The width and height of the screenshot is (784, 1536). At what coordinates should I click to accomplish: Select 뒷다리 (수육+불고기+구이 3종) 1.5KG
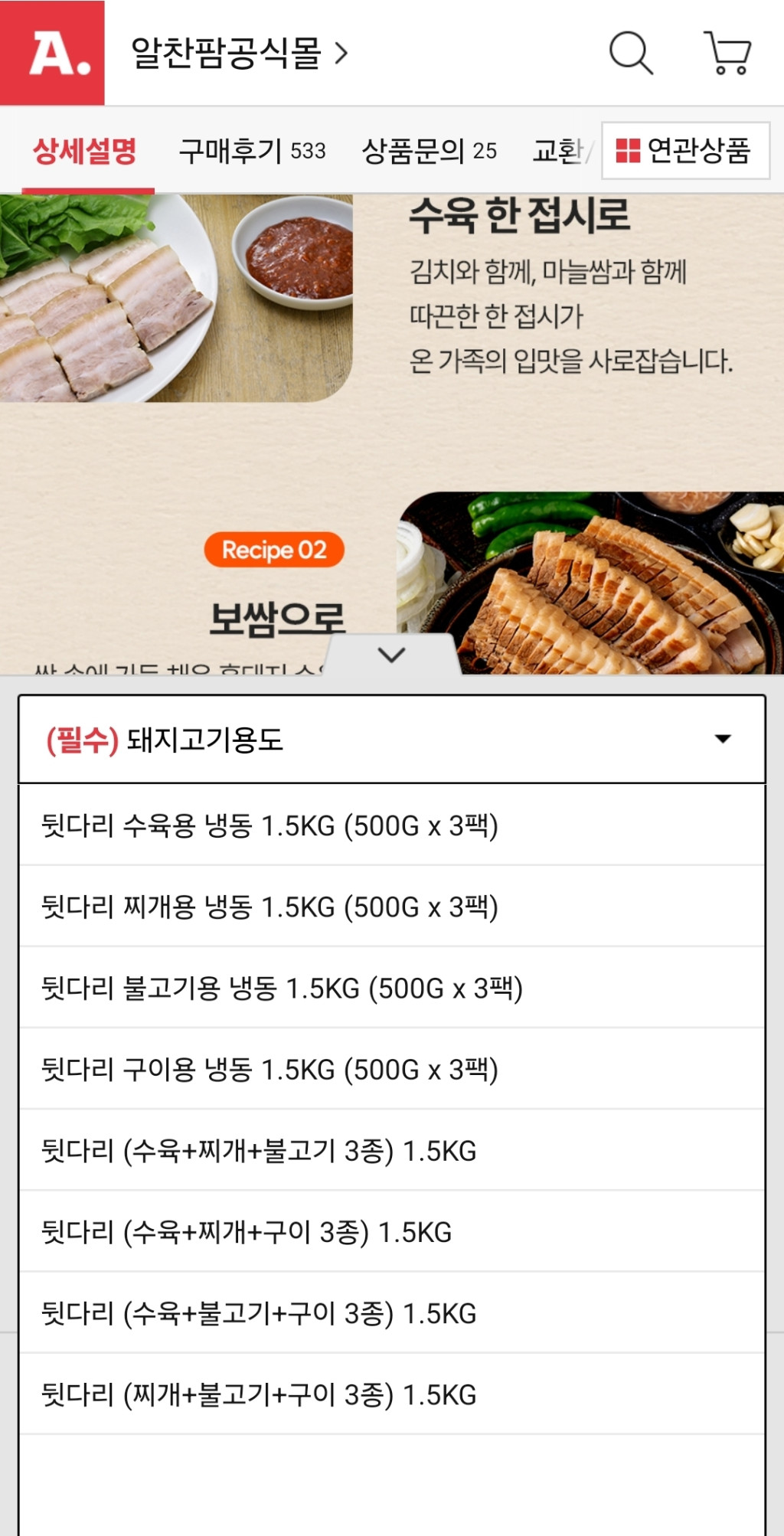pyautogui.click(x=391, y=1313)
